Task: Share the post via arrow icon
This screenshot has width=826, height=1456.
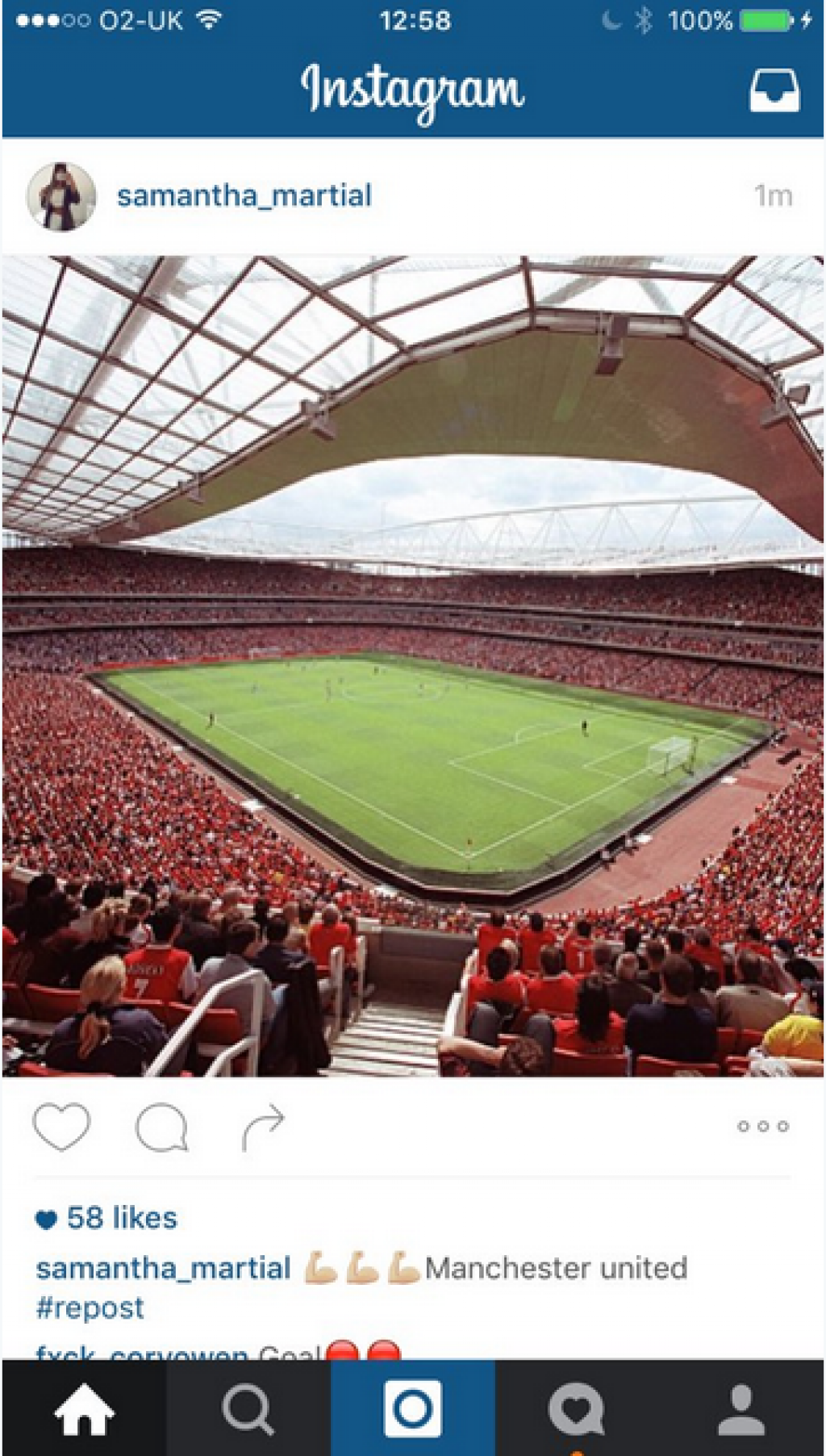Action: coord(264,1125)
